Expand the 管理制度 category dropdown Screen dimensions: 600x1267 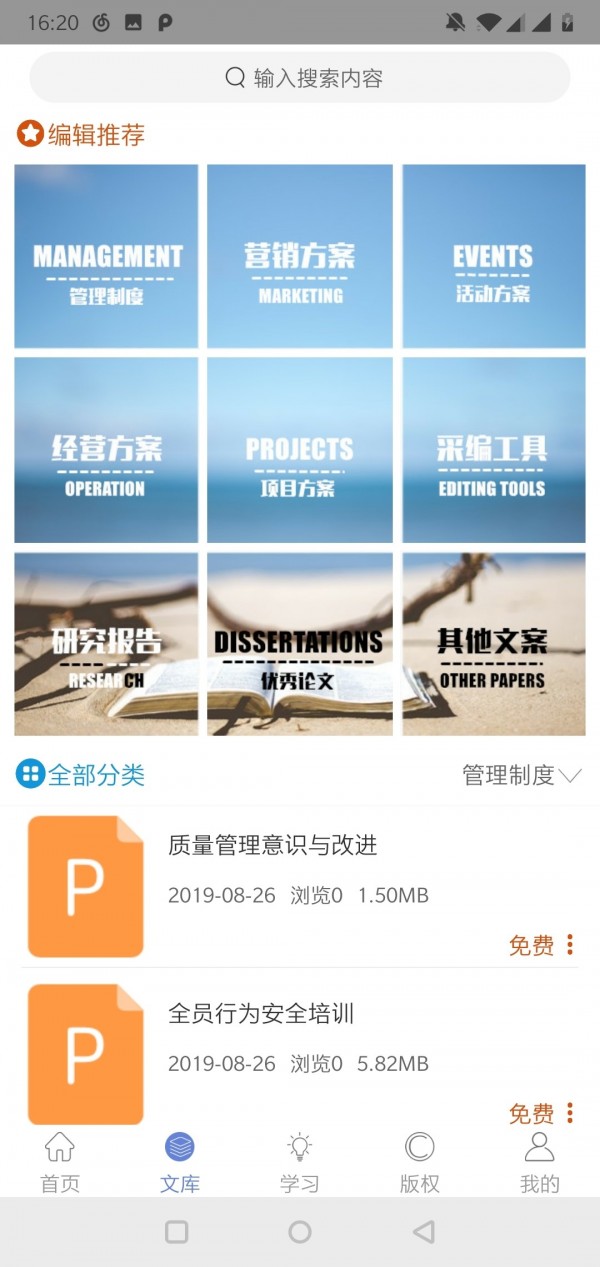point(521,775)
